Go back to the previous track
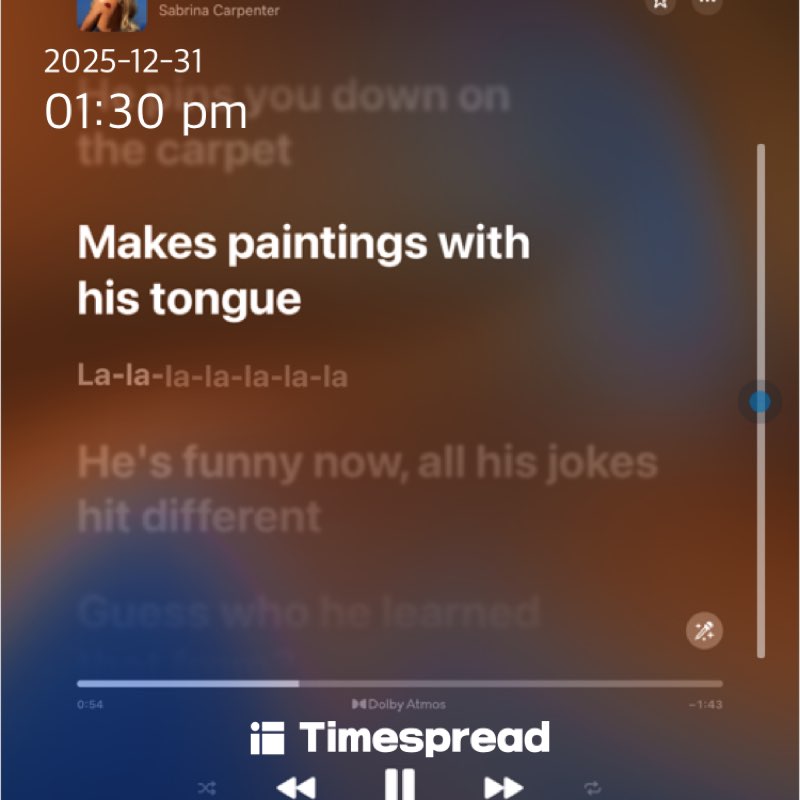The width and height of the screenshot is (800, 800). coord(296,787)
